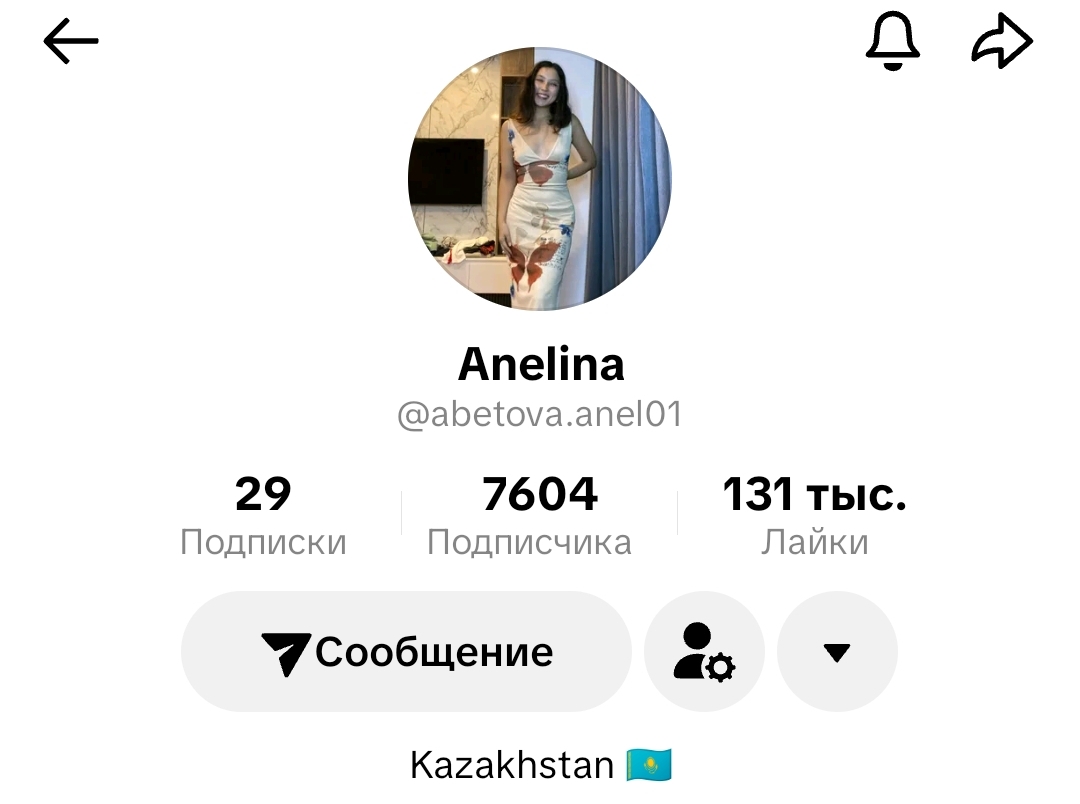Image resolution: width=1080 pixels, height=804 pixels.
Task: Expand the suggested accounts arrow
Action: [x=837, y=652]
